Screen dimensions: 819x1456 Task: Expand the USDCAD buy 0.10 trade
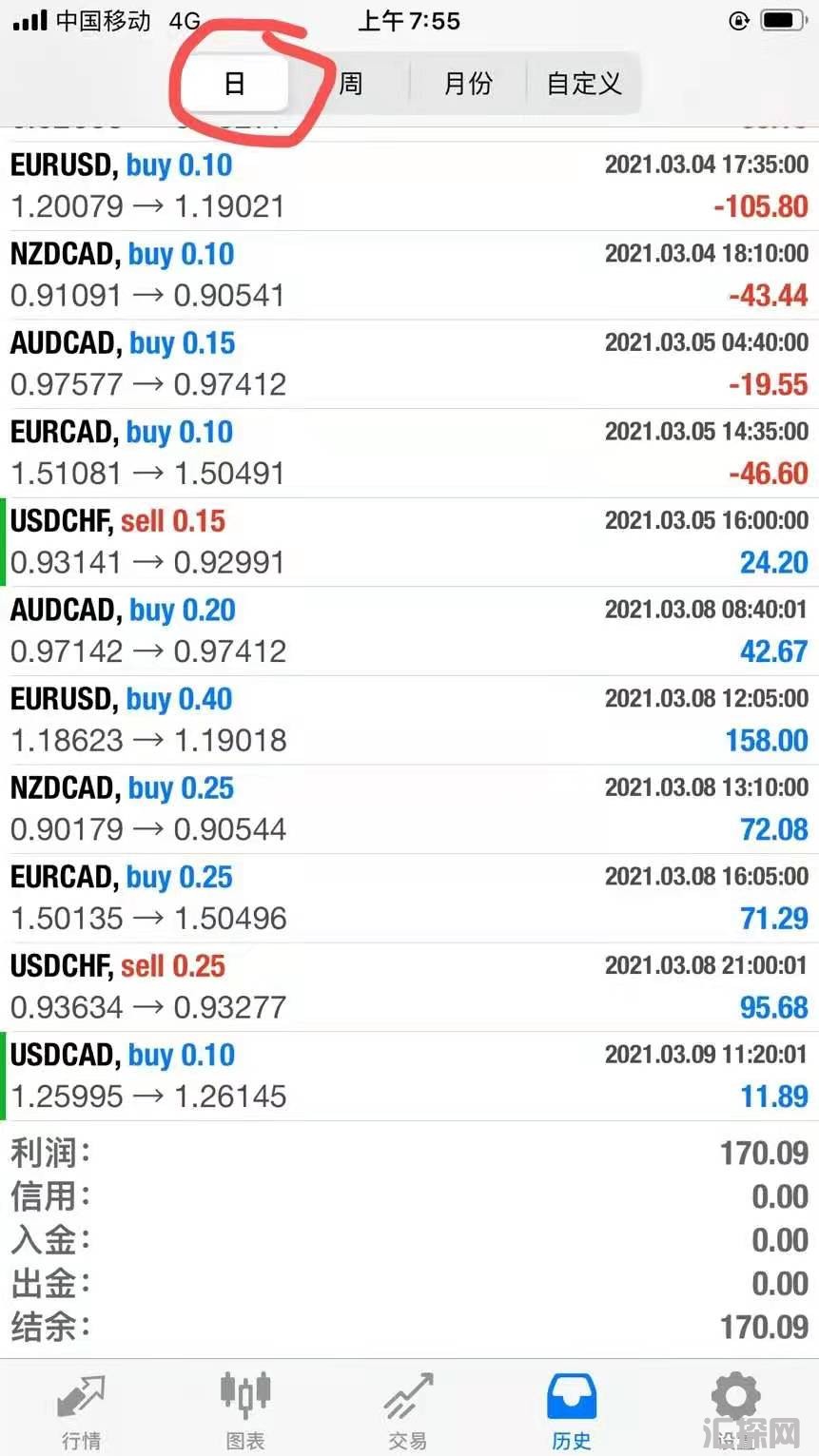click(x=409, y=1076)
